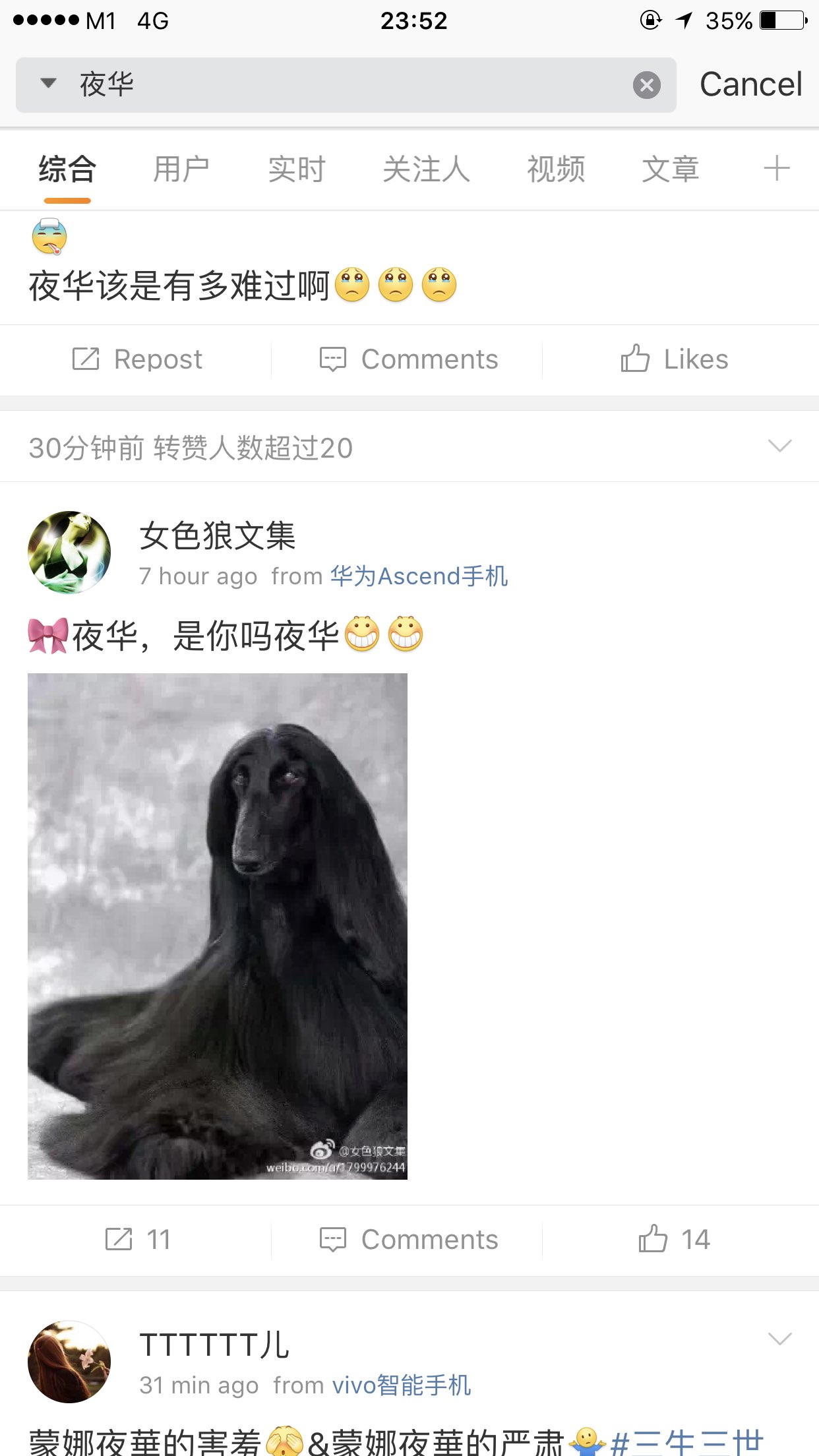Switch to the 文章 tab

click(x=670, y=169)
